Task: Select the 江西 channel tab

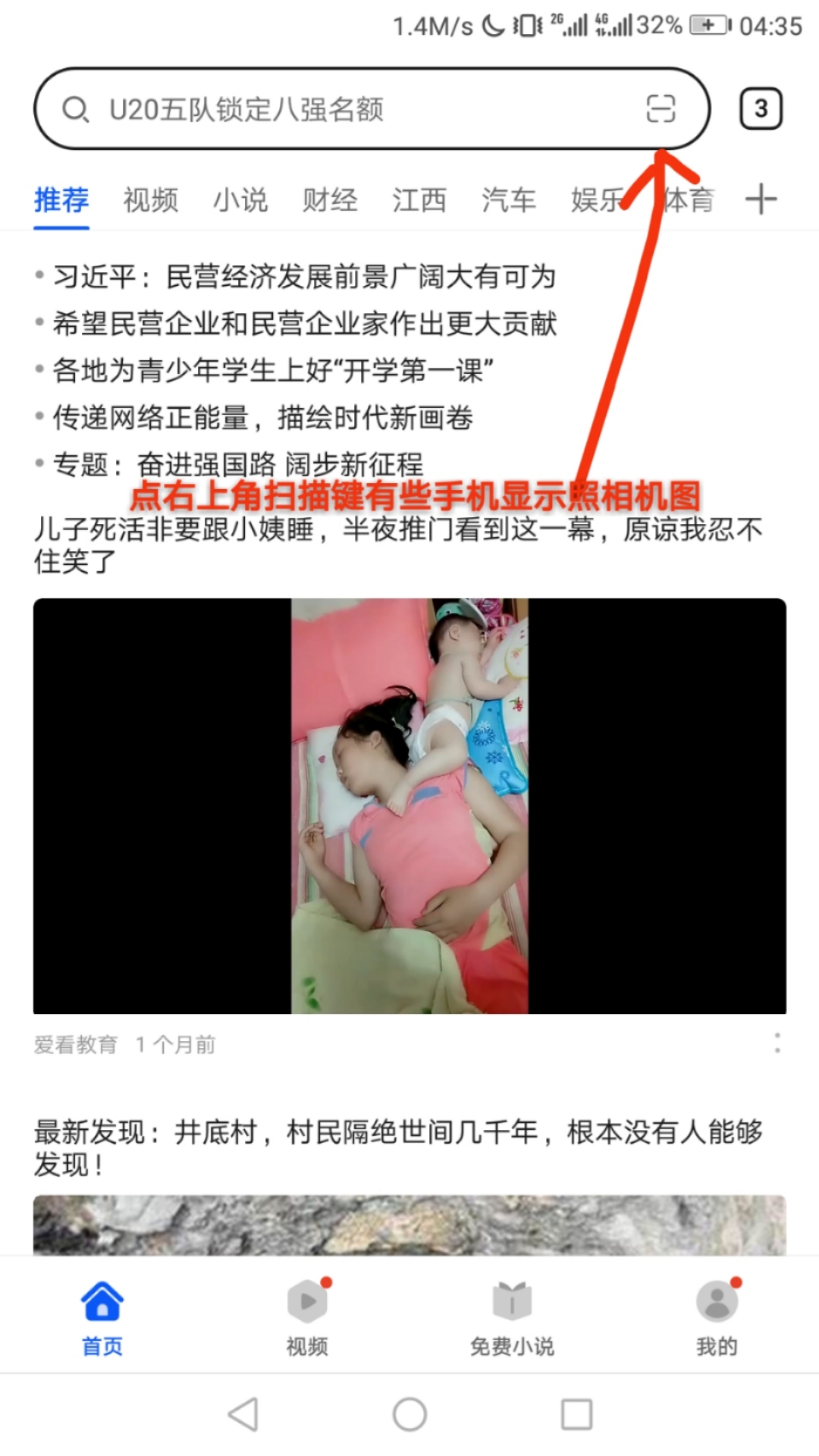Action: point(419,200)
